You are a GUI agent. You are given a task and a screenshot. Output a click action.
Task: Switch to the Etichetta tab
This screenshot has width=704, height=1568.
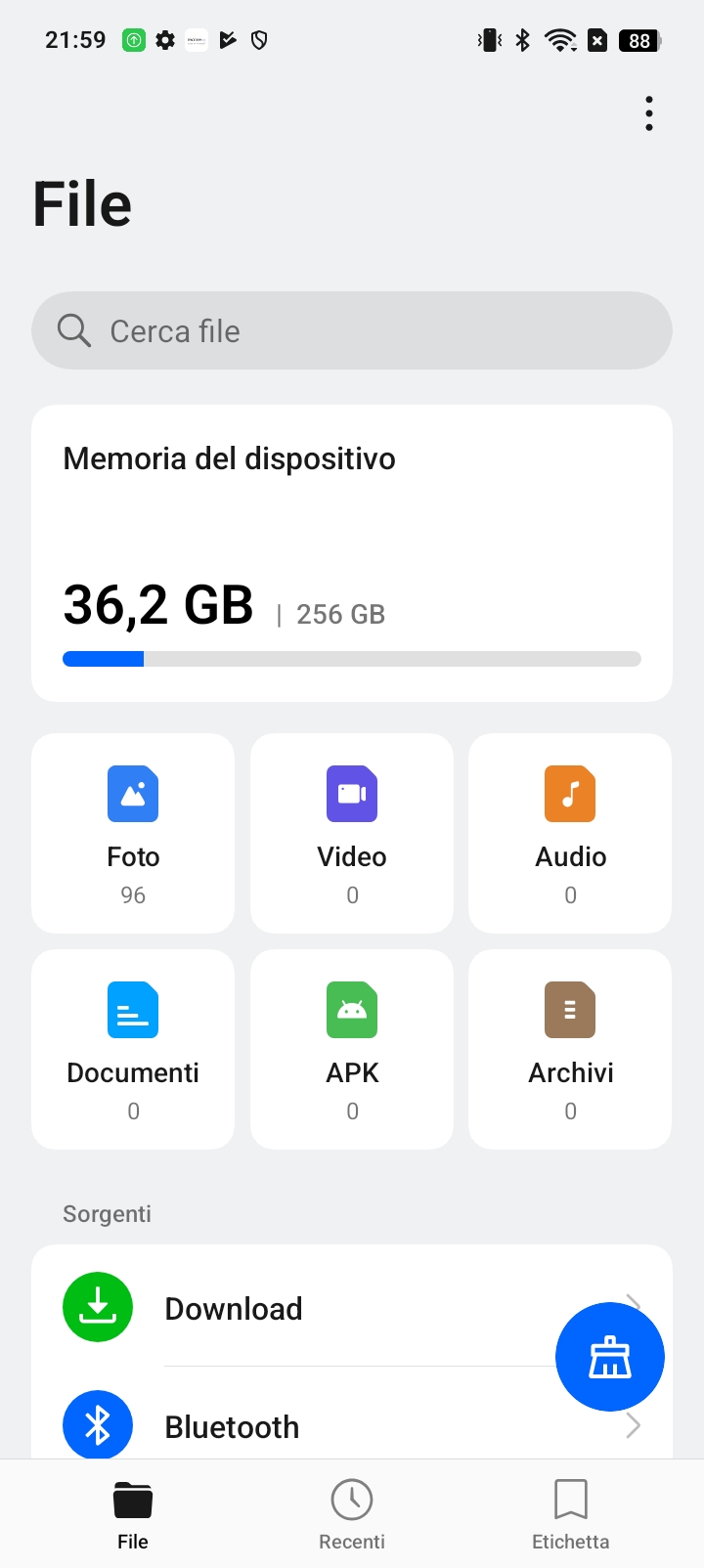pyautogui.click(x=571, y=1514)
